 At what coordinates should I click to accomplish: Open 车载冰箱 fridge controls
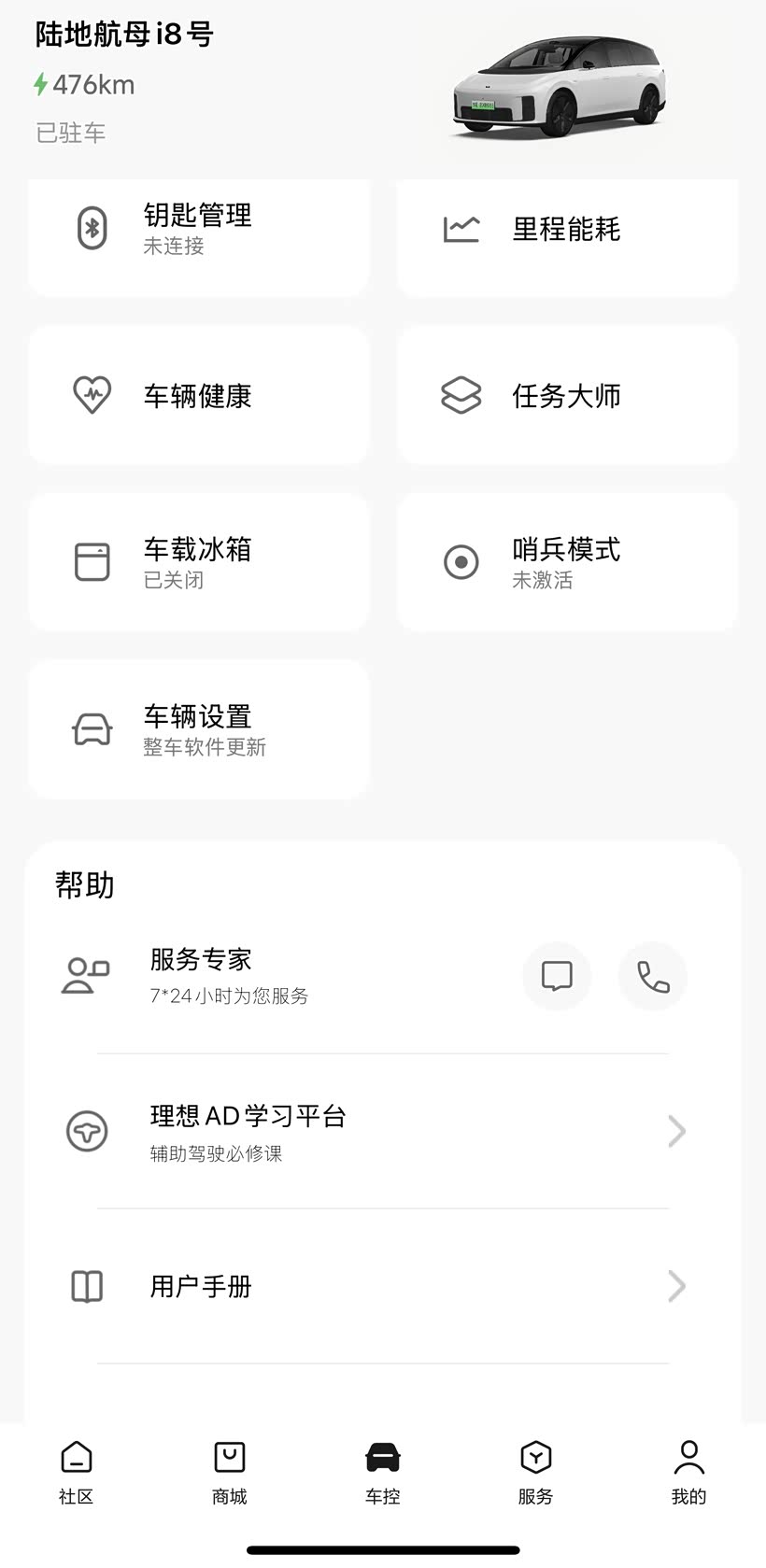click(x=198, y=562)
